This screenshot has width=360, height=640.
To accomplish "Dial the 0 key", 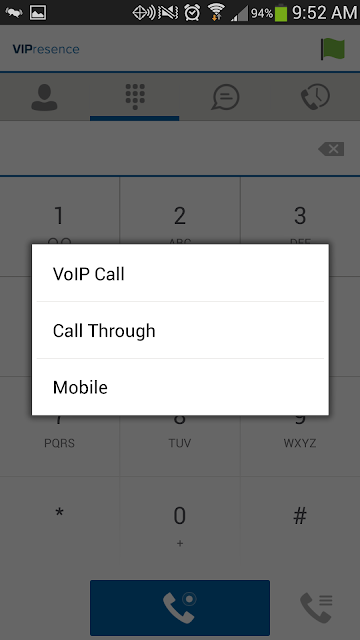I will [x=180, y=524].
